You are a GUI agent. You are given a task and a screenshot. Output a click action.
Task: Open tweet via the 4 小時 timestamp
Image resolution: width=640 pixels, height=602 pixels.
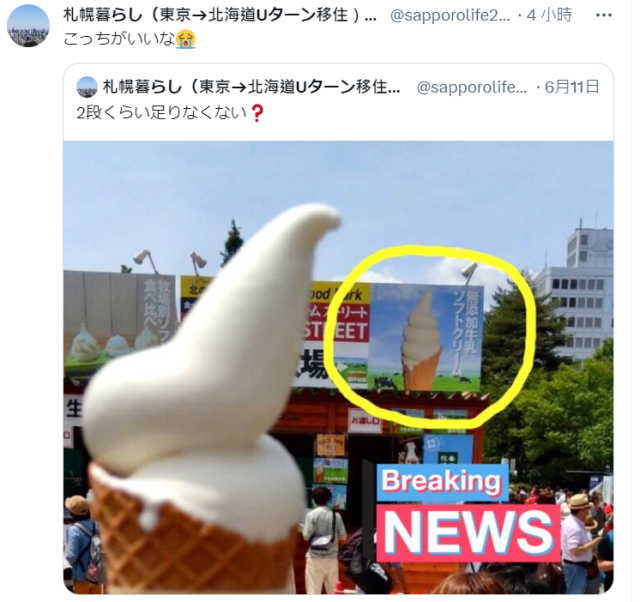click(551, 15)
